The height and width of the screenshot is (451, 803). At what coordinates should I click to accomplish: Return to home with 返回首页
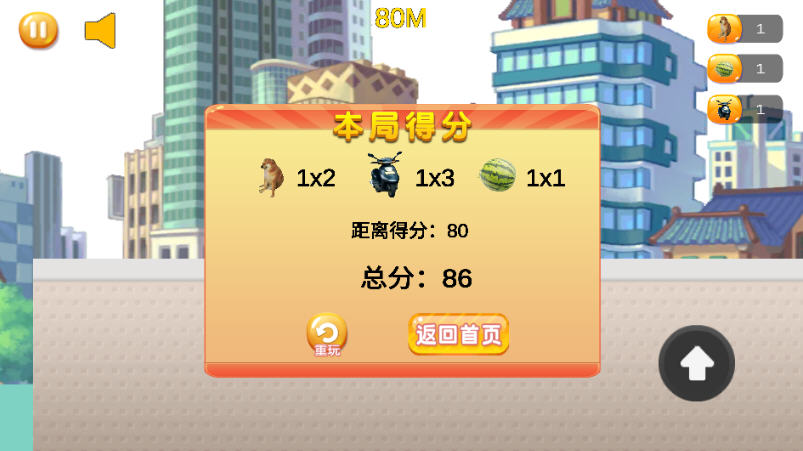point(459,335)
